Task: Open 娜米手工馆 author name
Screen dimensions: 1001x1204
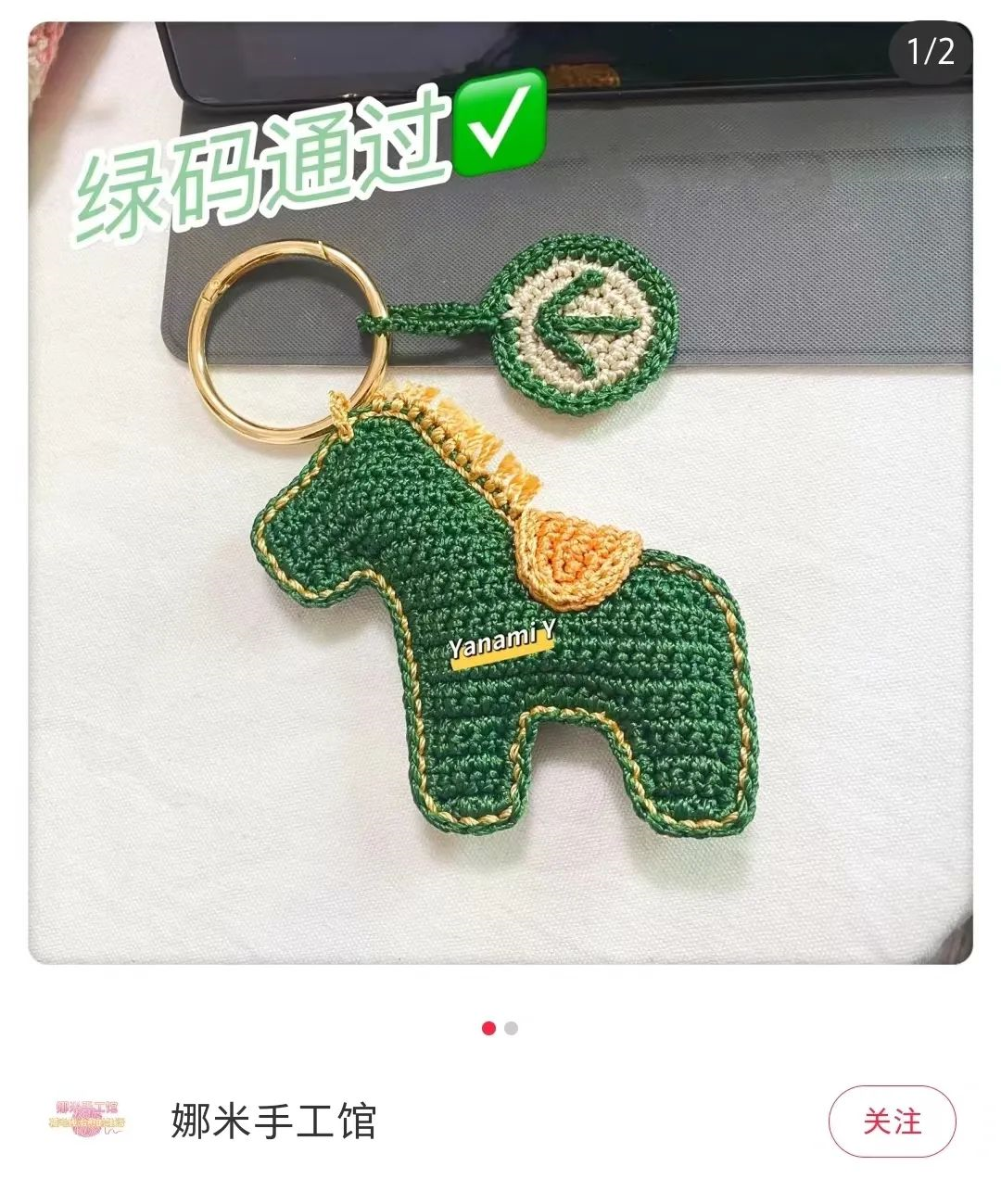Action: 273,1121
